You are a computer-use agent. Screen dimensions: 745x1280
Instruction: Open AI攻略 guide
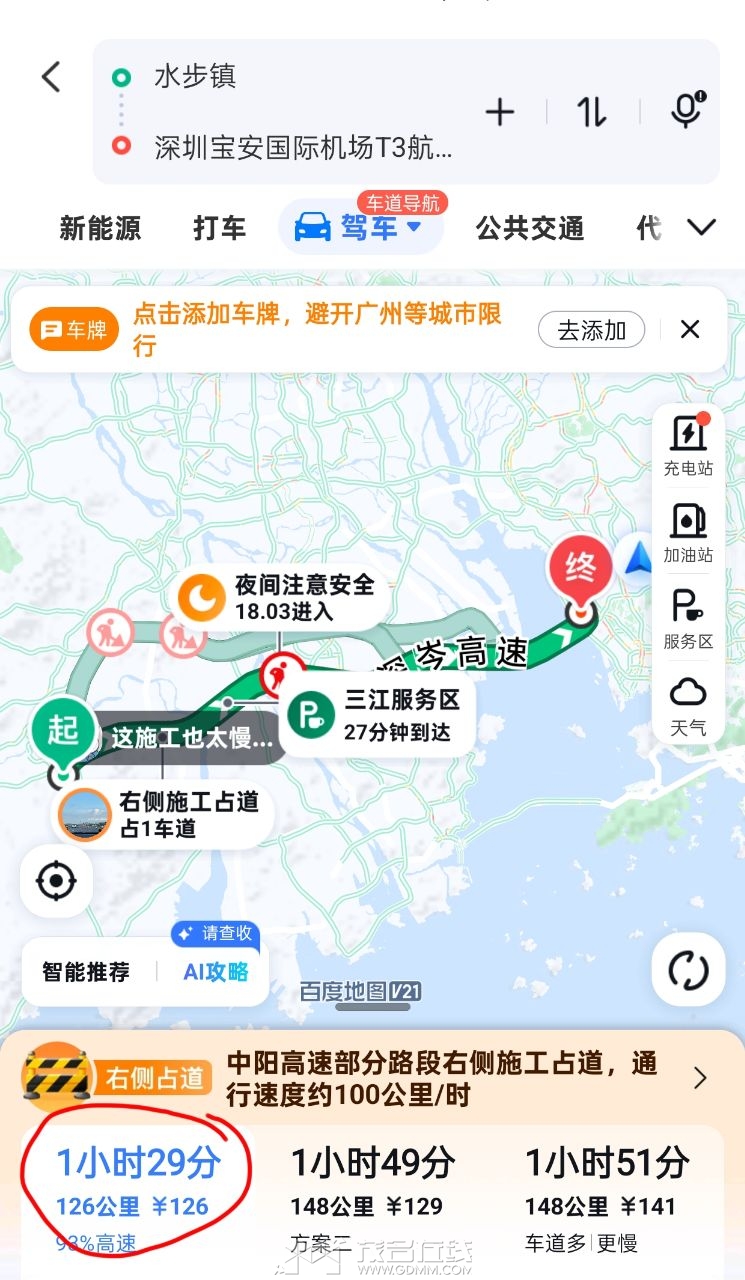(x=216, y=971)
